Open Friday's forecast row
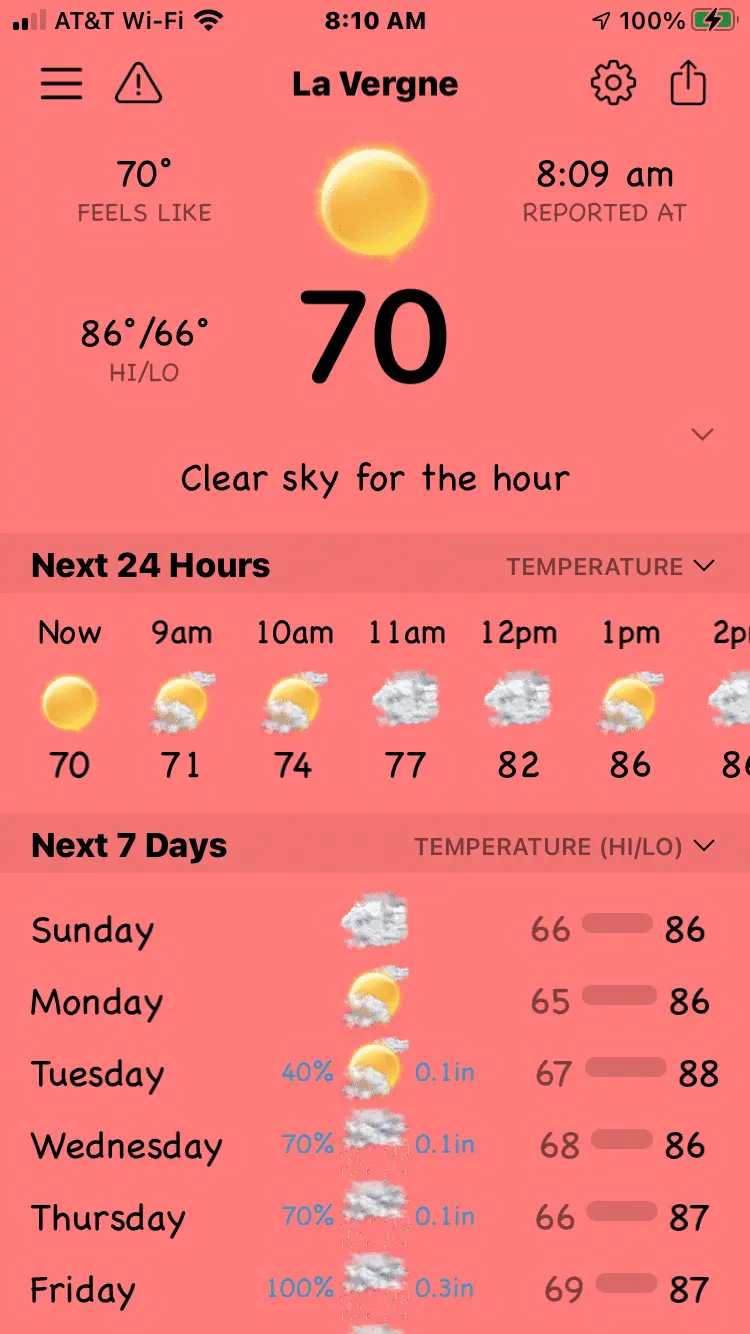Viewport: 750px width, 1334px height. pos(374,1290)
